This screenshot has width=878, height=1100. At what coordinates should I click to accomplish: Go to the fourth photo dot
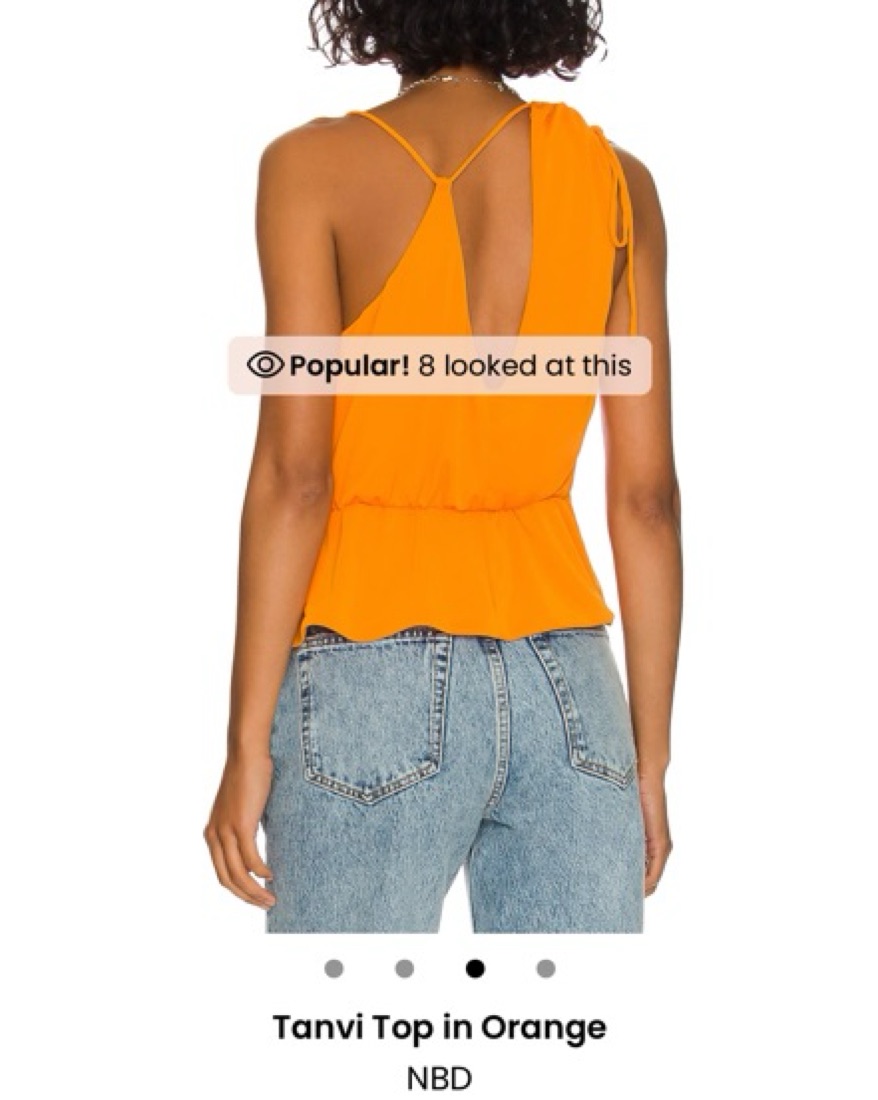point(545,968)
